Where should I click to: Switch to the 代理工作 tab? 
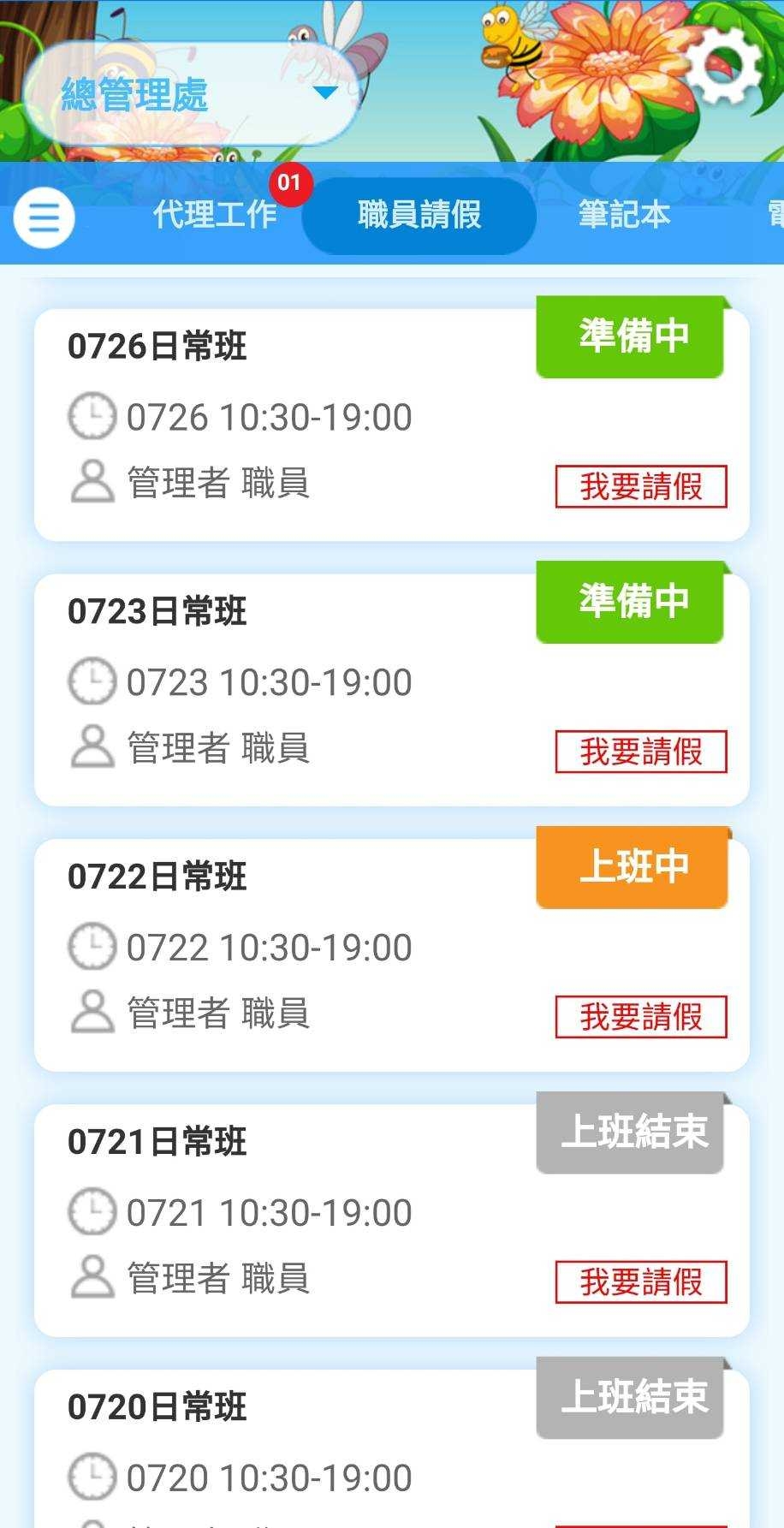pyautogui.click(x=215, y=214)
